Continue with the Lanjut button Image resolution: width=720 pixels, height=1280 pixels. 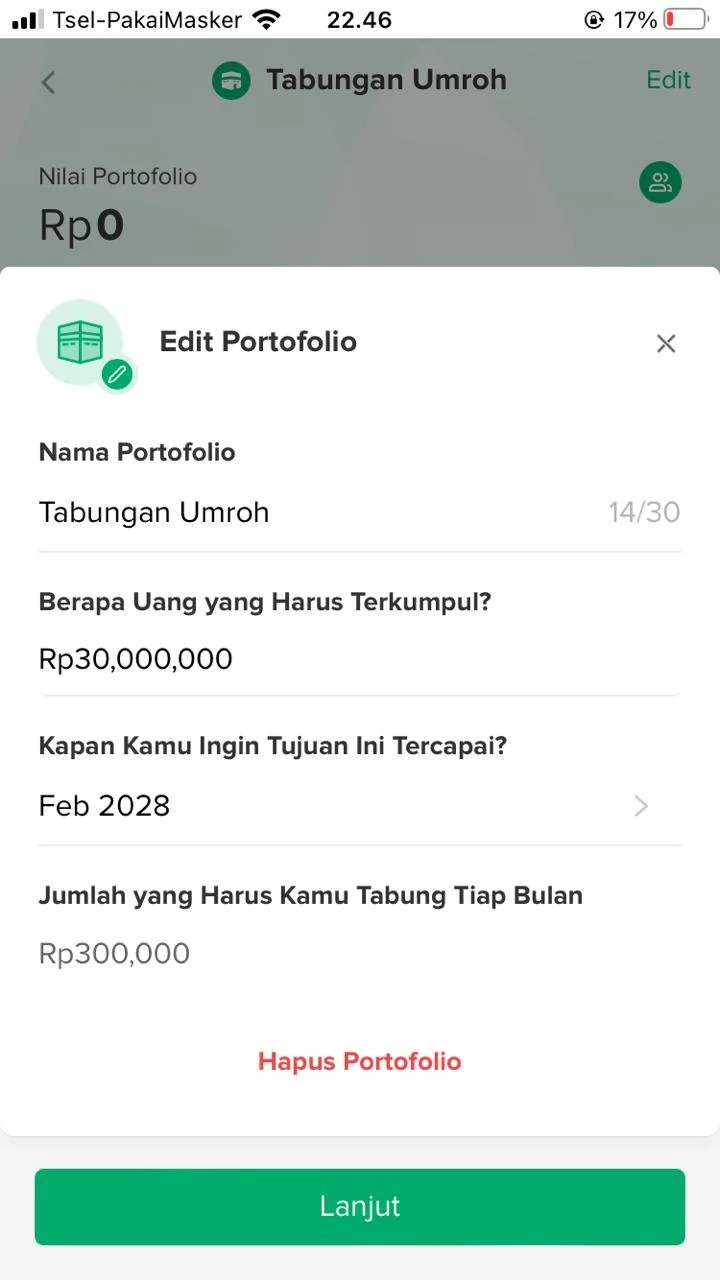(x=360, y=1206)
